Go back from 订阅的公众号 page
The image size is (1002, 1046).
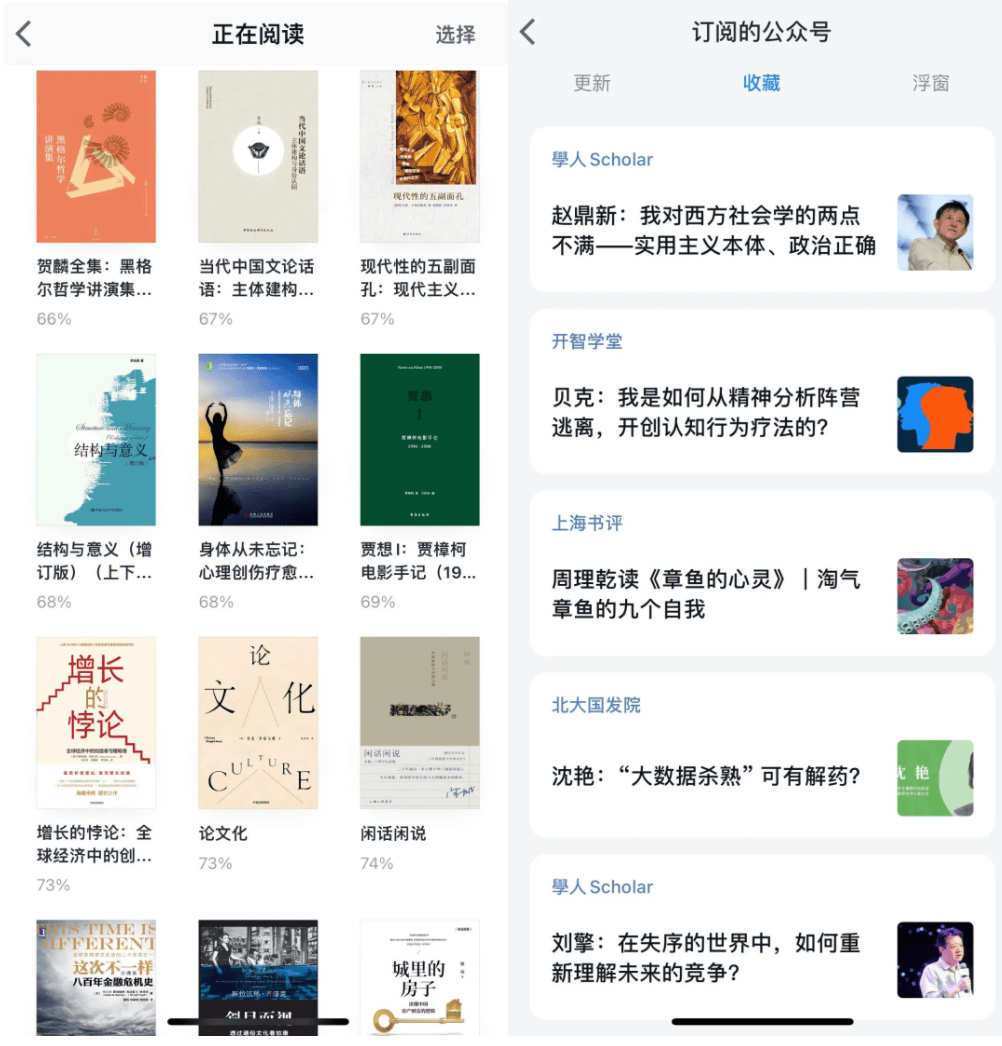click(x=528, y=32)
